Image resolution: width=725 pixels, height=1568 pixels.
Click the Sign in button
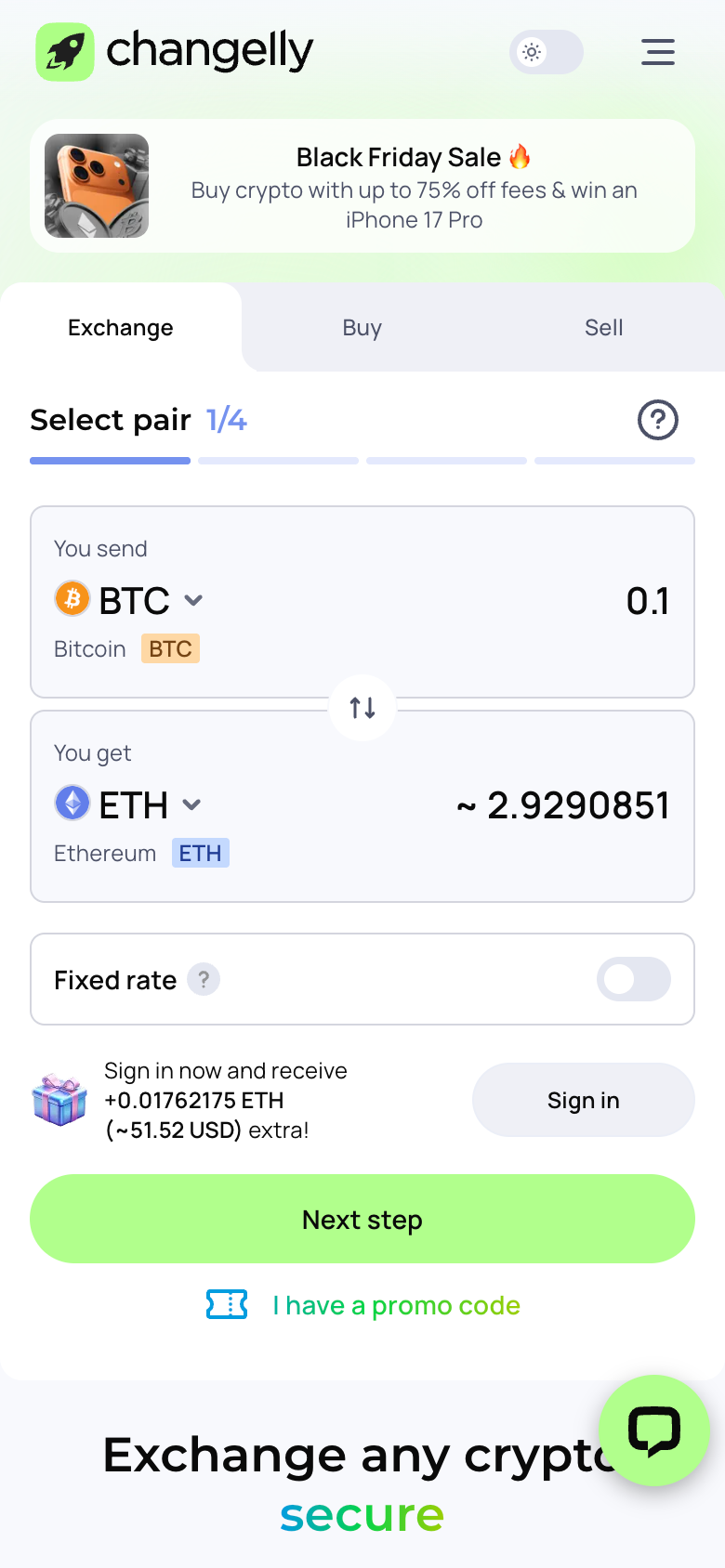[x=583, y=1099]
